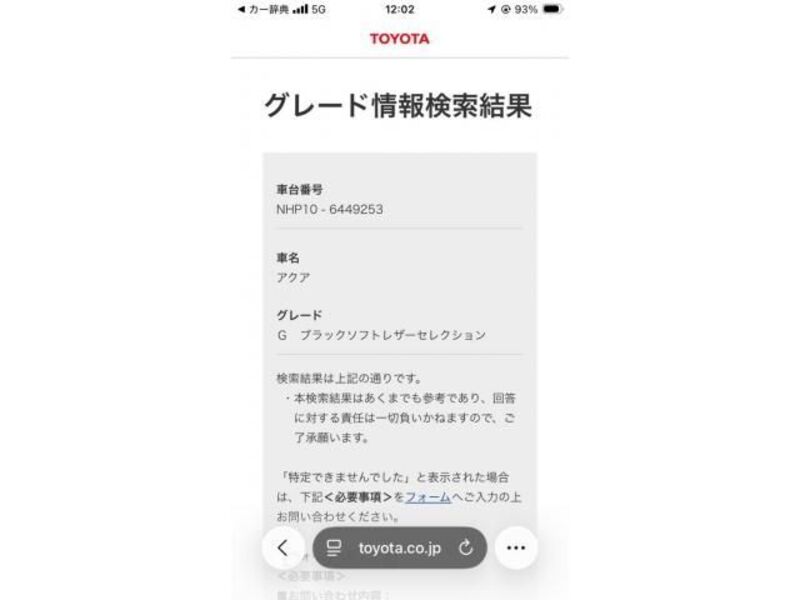Open the page settings icon in address bar
This screenshot has width=800, height=600.
click(x=335, y=547)
